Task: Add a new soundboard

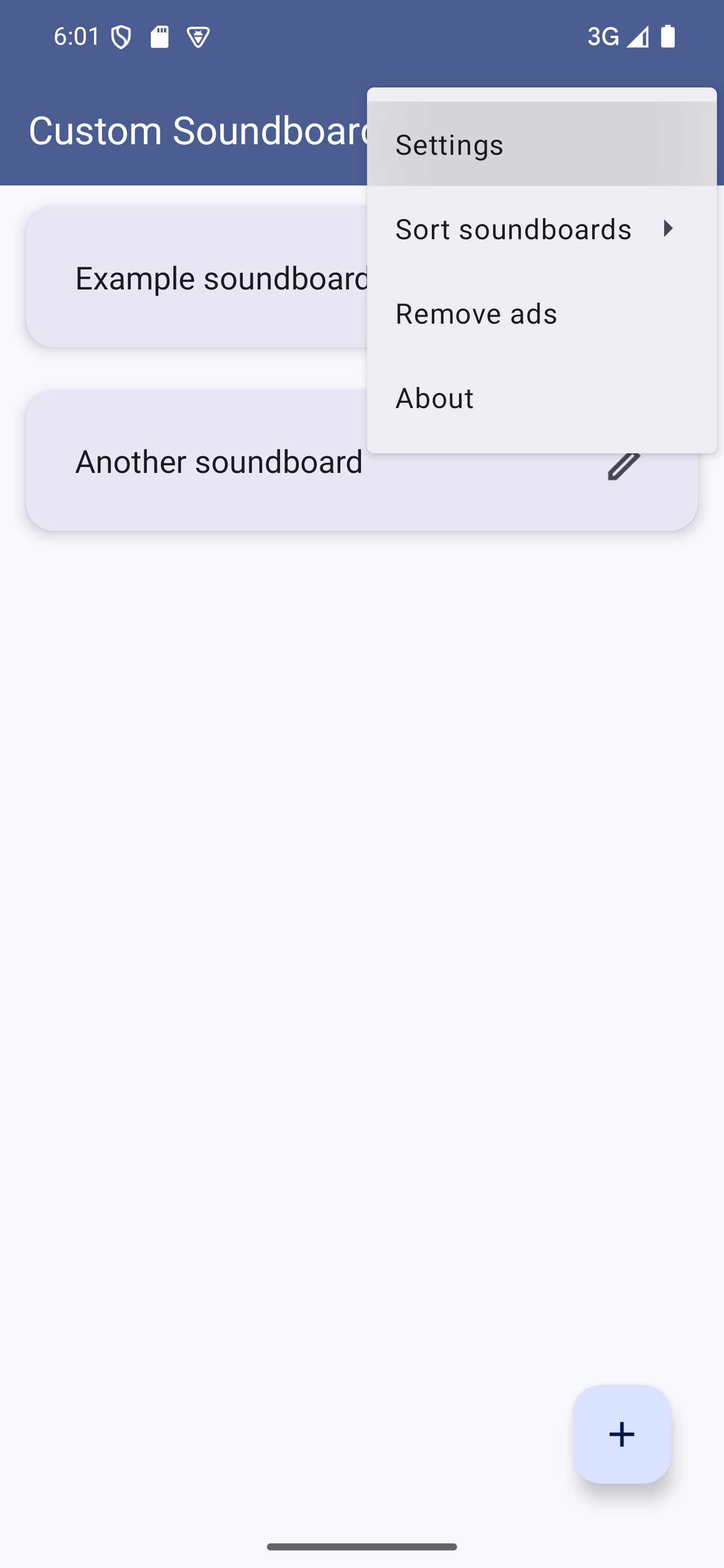Action: coord(621,1434)
